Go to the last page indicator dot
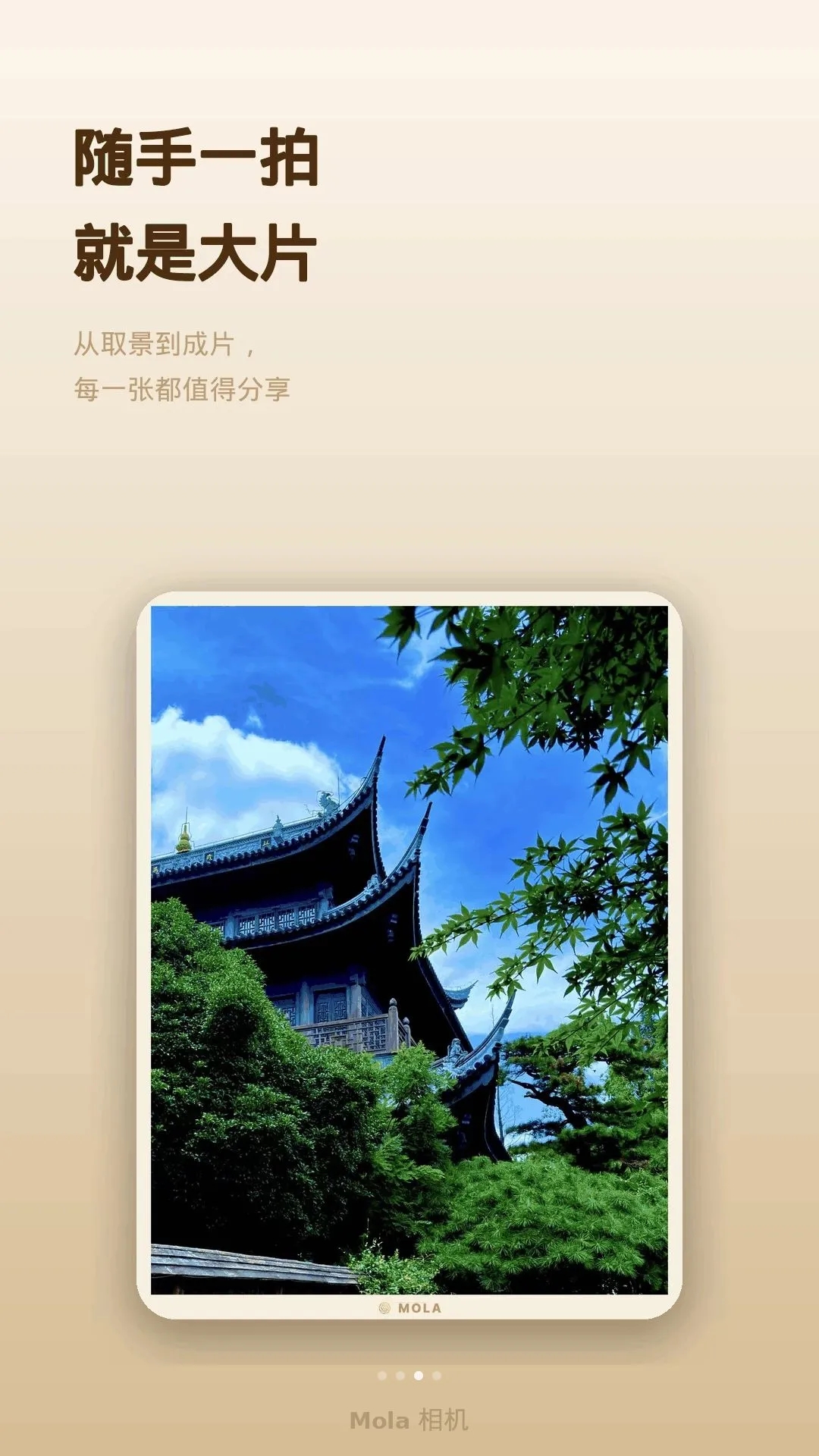819x1456 pixels. [x=437, y=1376]
